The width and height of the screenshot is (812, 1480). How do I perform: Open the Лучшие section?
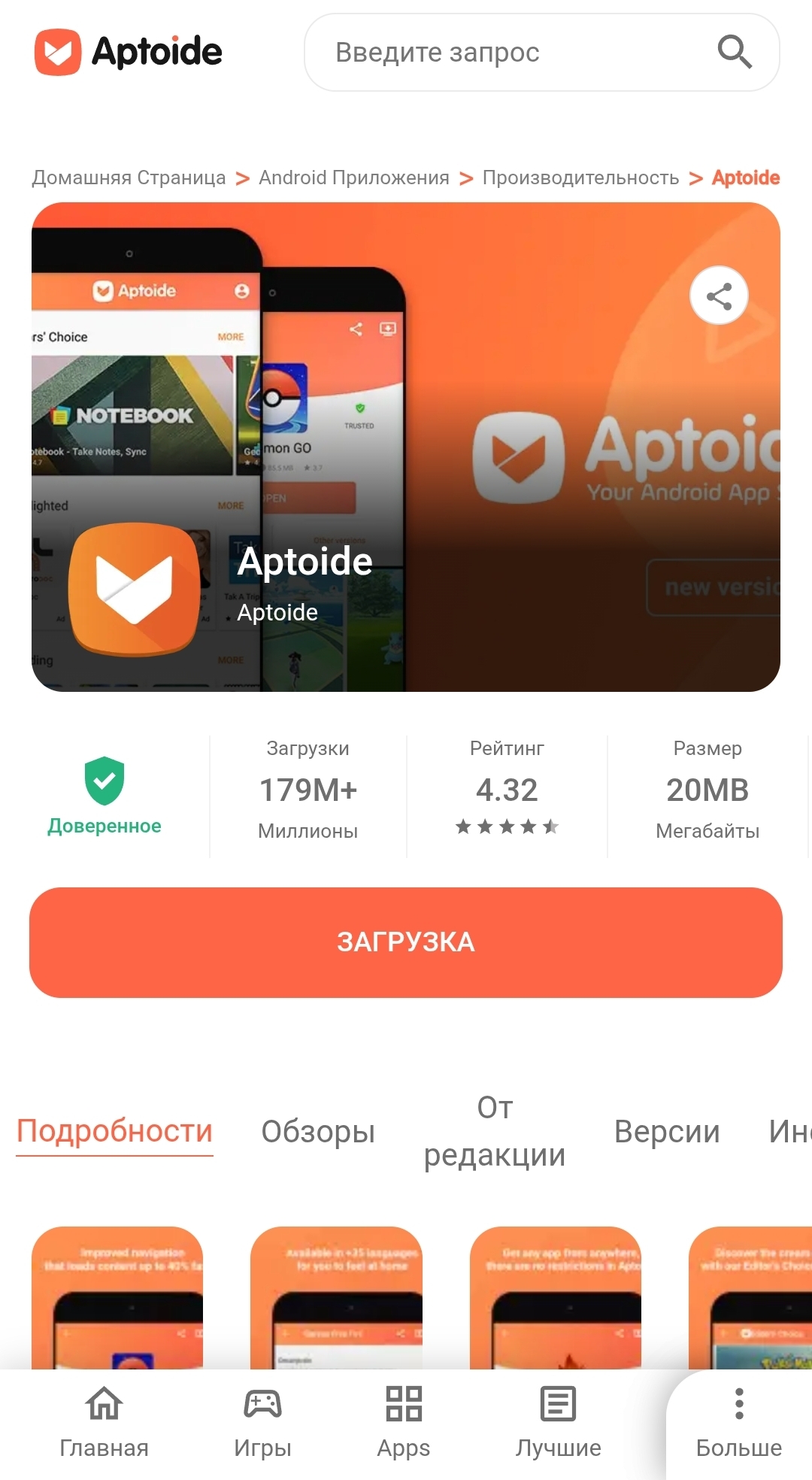[558, 1423]
